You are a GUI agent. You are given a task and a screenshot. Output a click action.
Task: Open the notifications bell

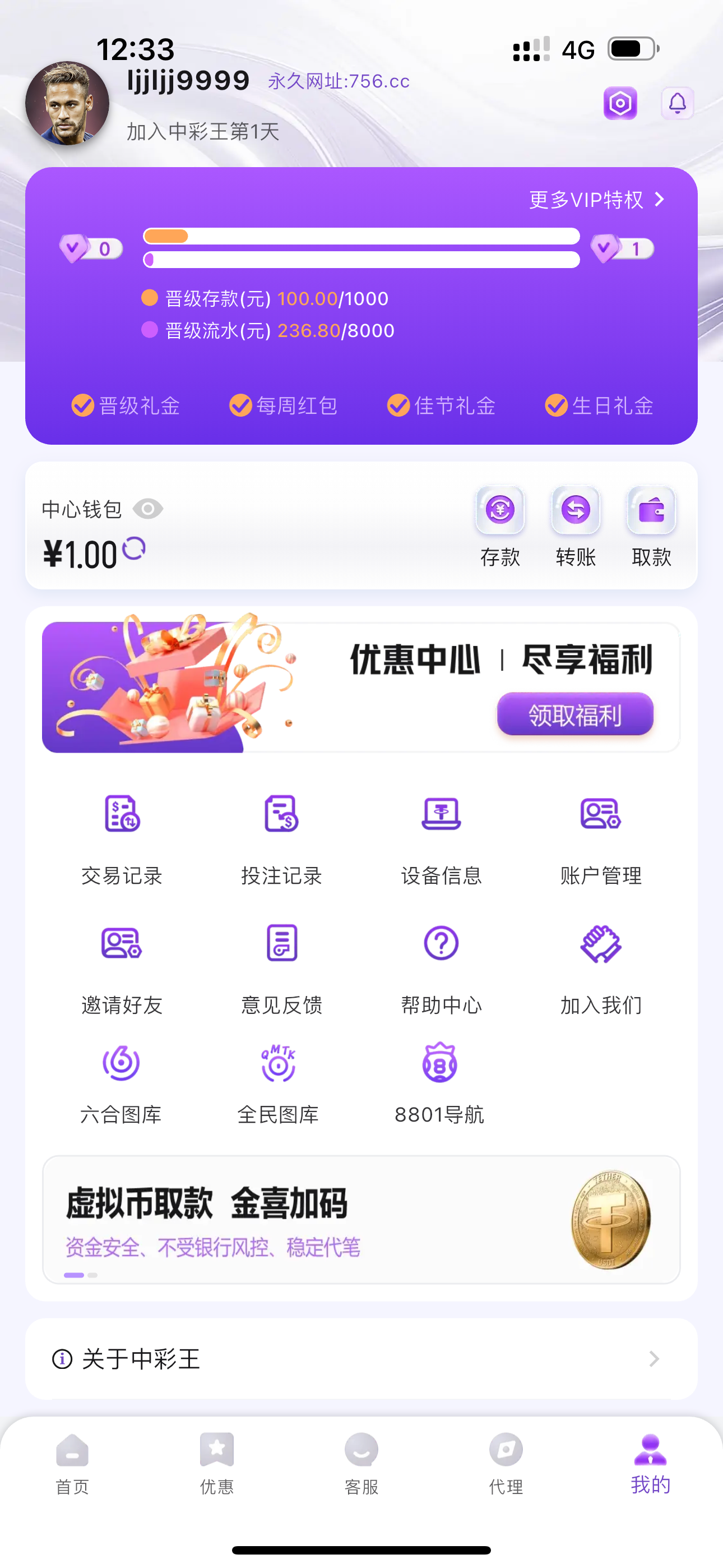[x=678, y=103]
